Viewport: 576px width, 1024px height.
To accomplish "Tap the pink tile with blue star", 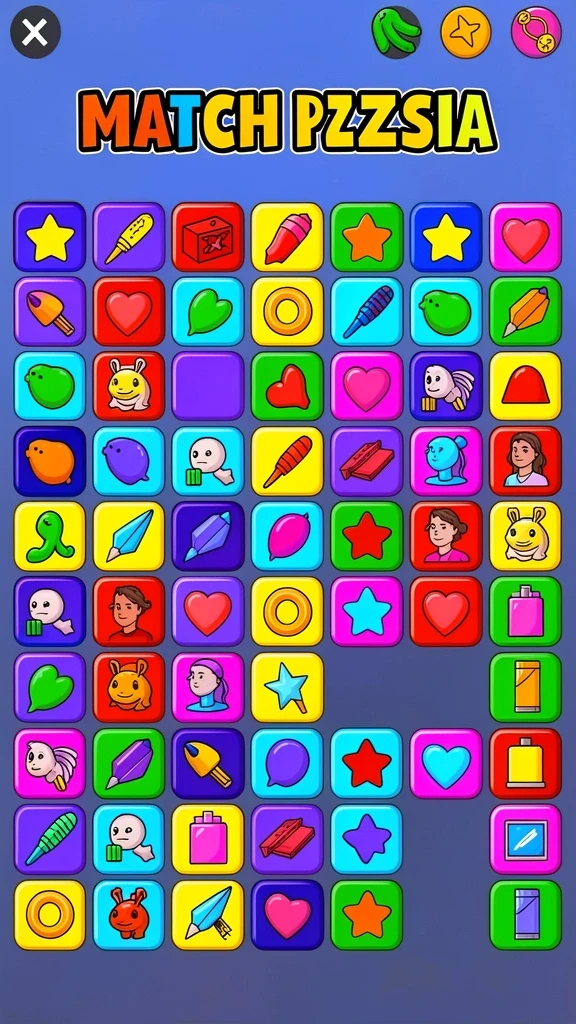I will coord(366,611).
